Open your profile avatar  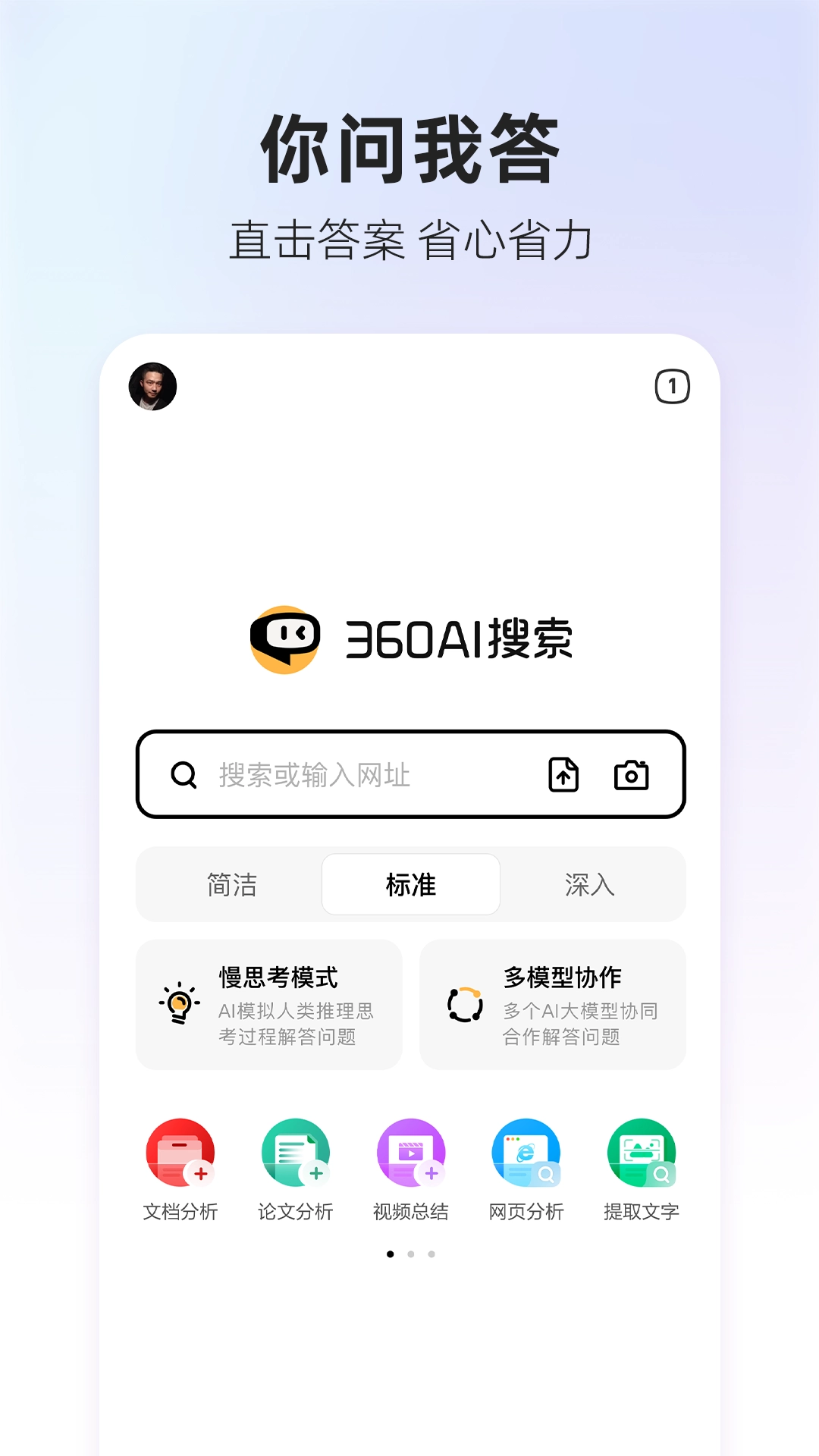[x=152, y=385]
